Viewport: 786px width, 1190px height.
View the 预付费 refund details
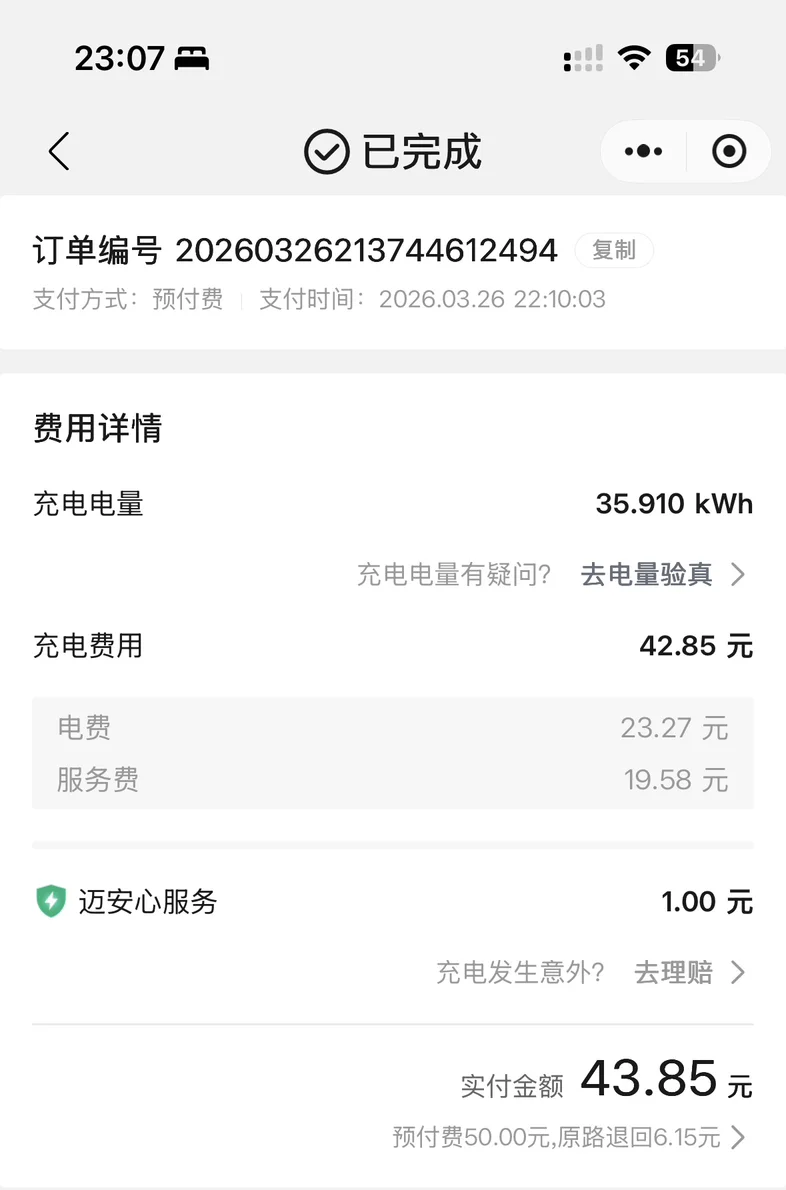(x=568, y=1137)
